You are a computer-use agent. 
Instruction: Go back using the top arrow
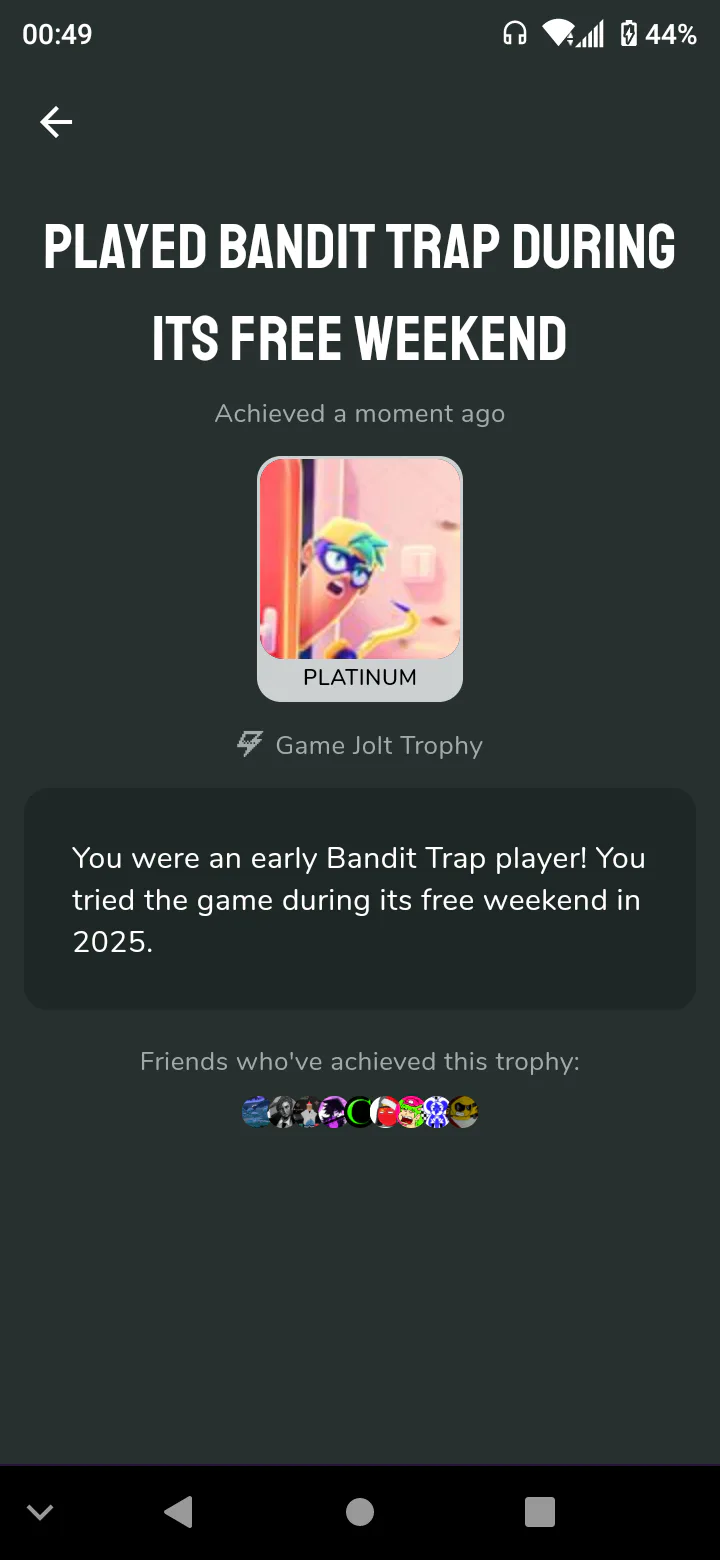click(x=56, y=122)
